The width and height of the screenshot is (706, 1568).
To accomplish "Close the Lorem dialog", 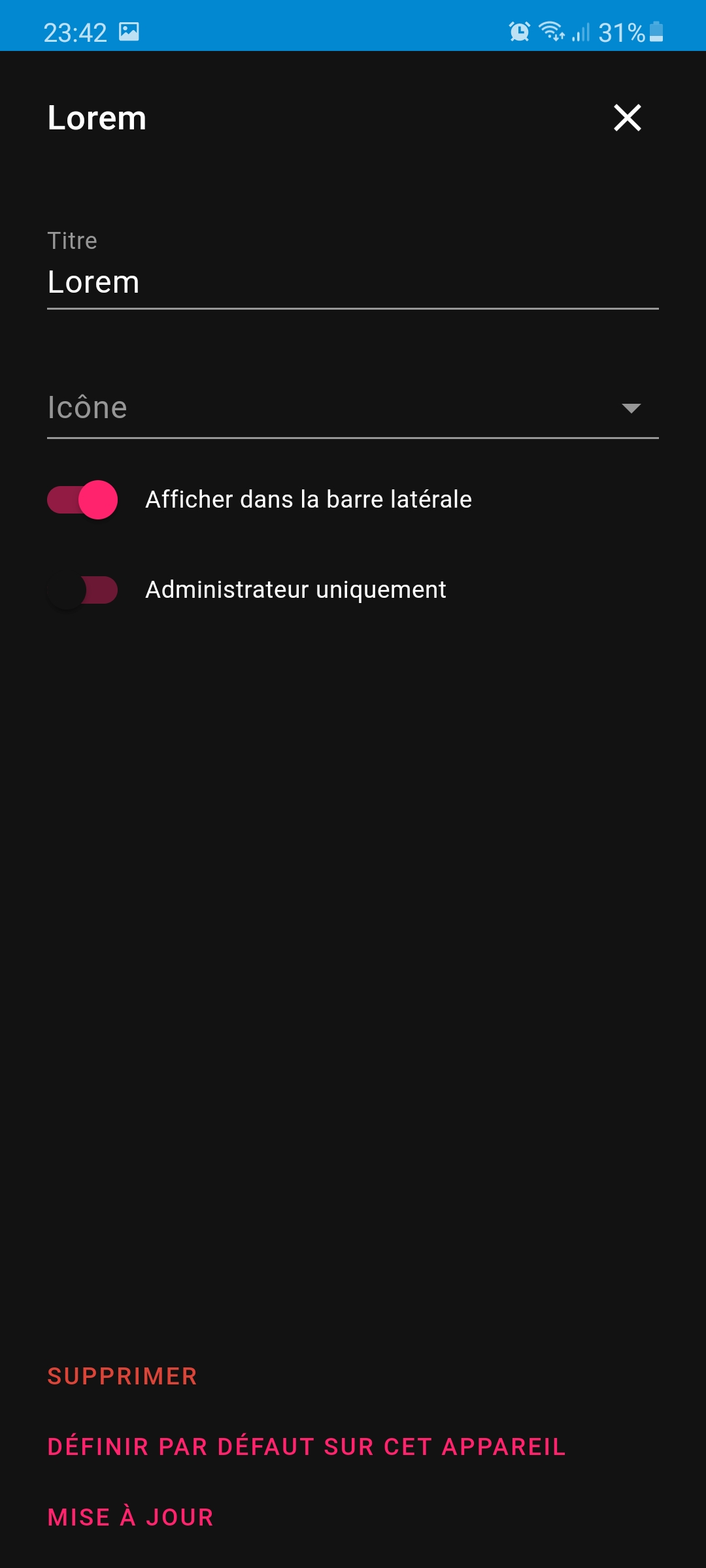I will 627,118.
